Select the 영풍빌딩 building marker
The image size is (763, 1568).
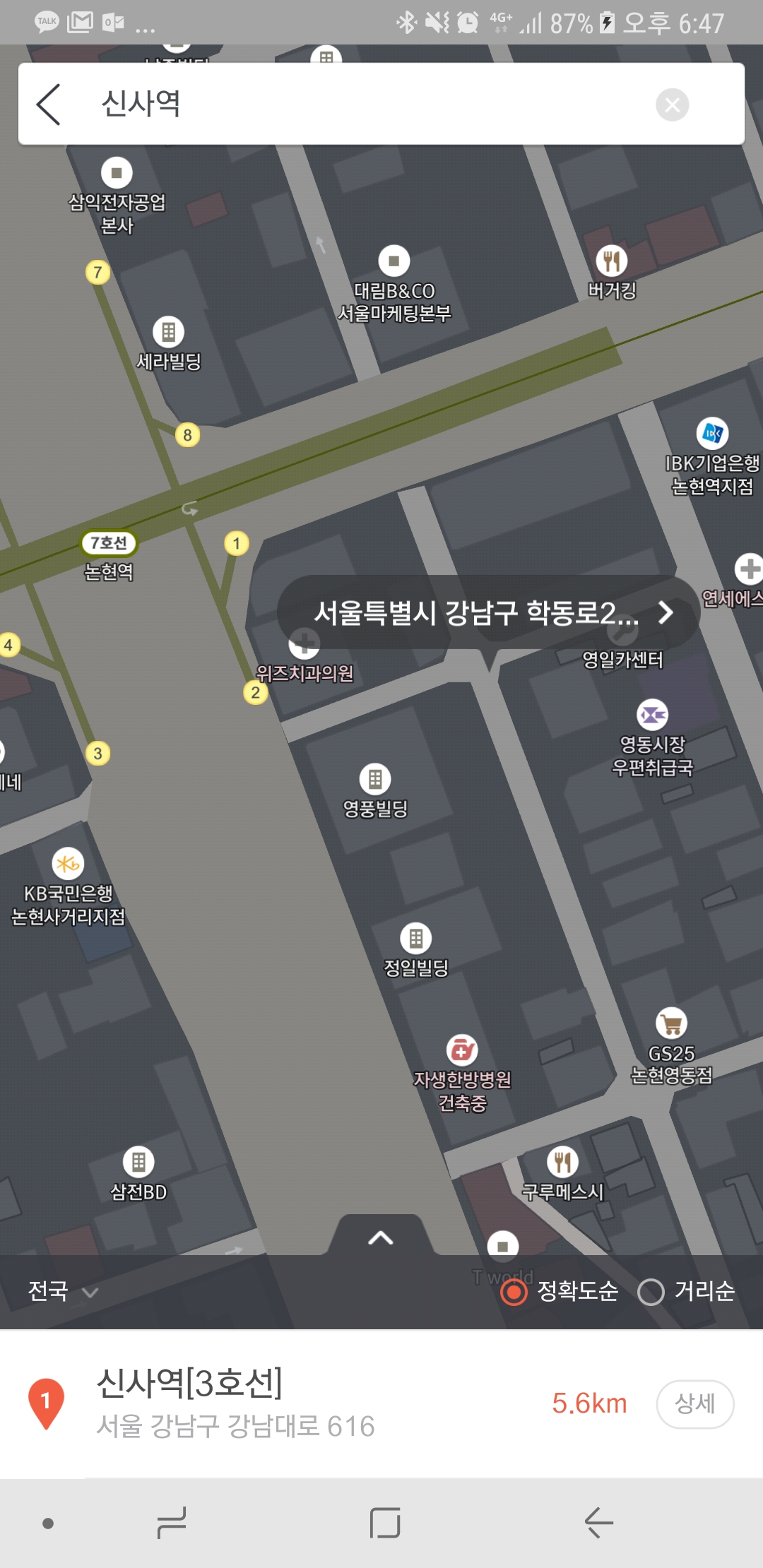click(x=375, y=780)
